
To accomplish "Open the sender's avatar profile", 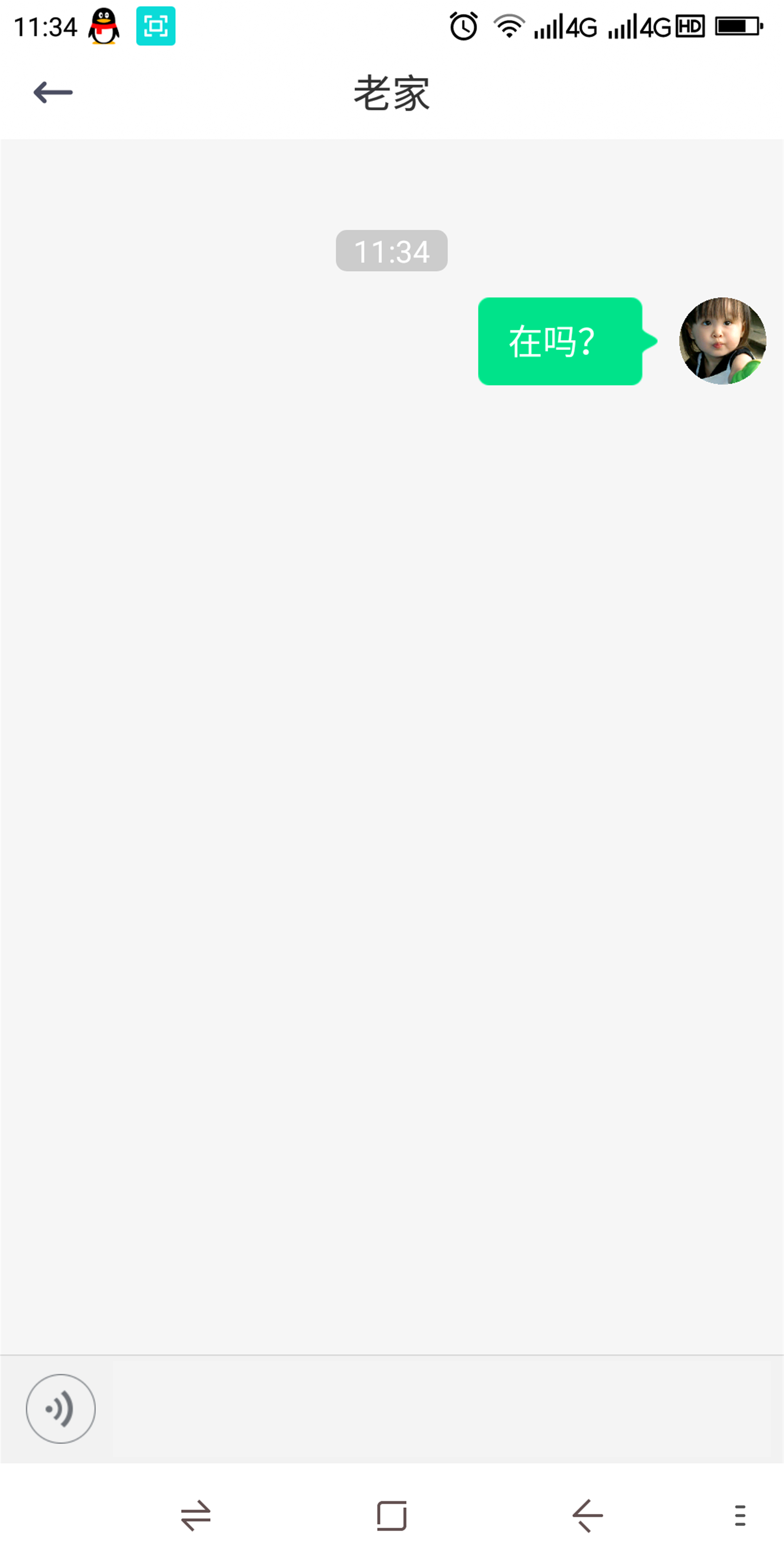I will pyautogui.click(x=722, y=341).
